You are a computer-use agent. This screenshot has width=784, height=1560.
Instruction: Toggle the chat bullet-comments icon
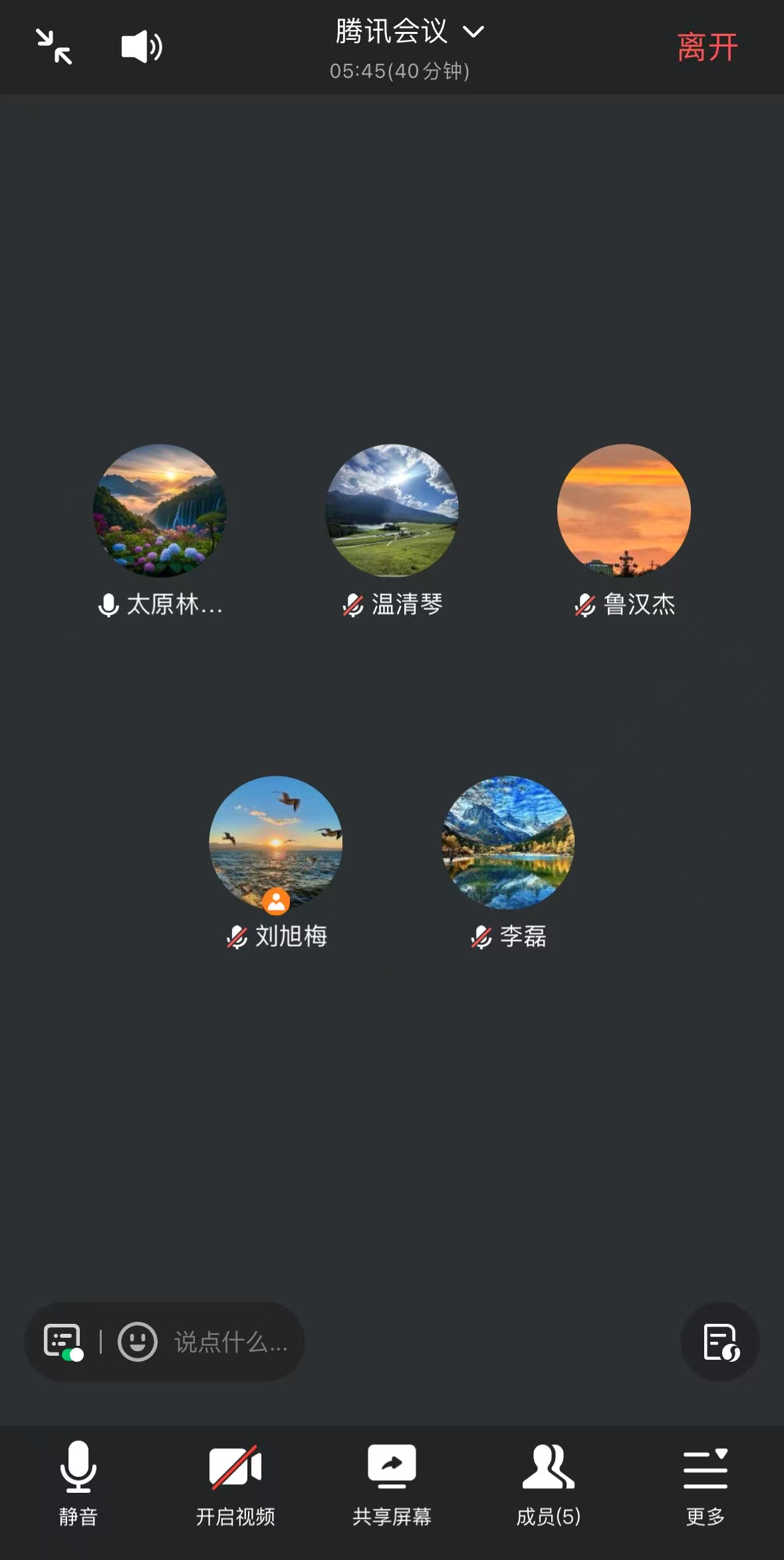tap(63, 1342)
